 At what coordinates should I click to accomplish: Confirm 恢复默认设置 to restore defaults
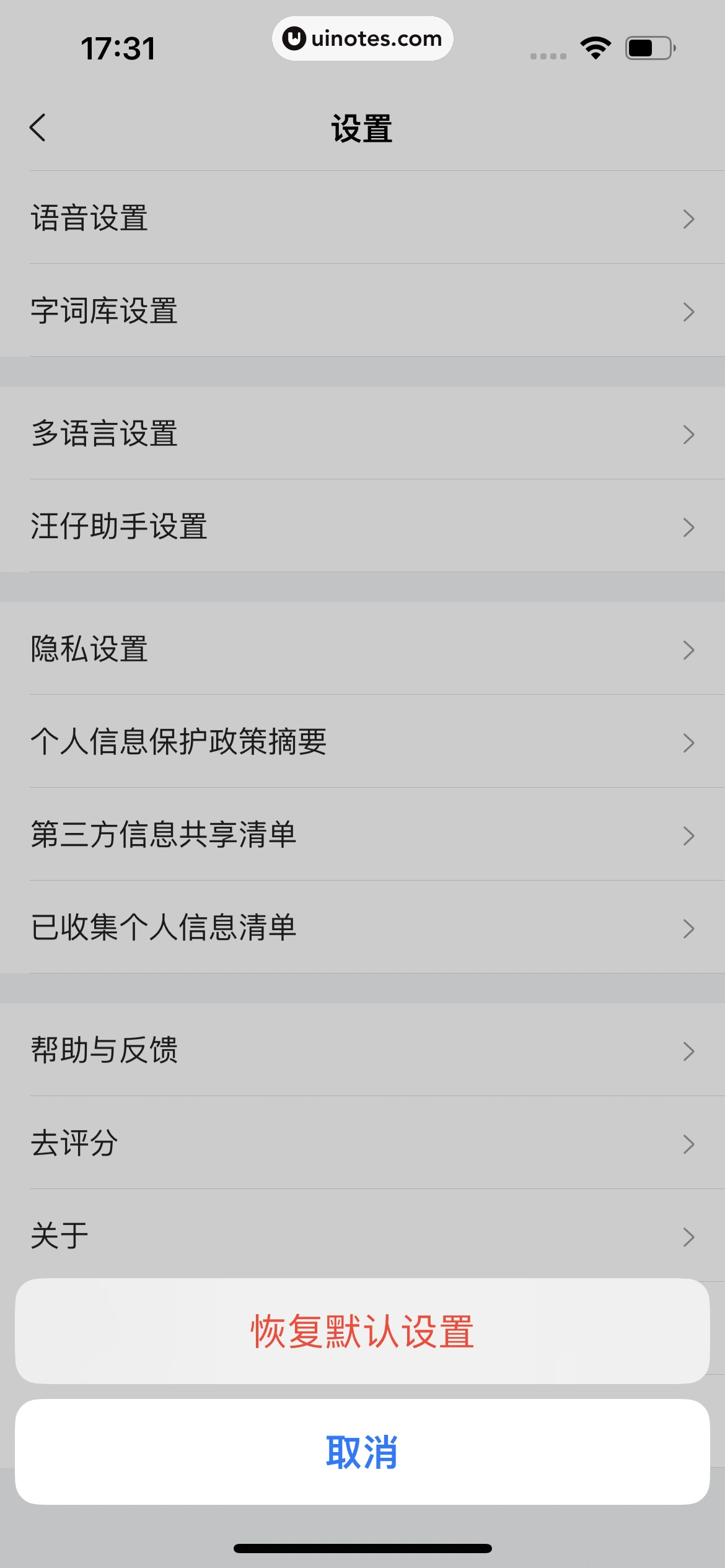362,1331
